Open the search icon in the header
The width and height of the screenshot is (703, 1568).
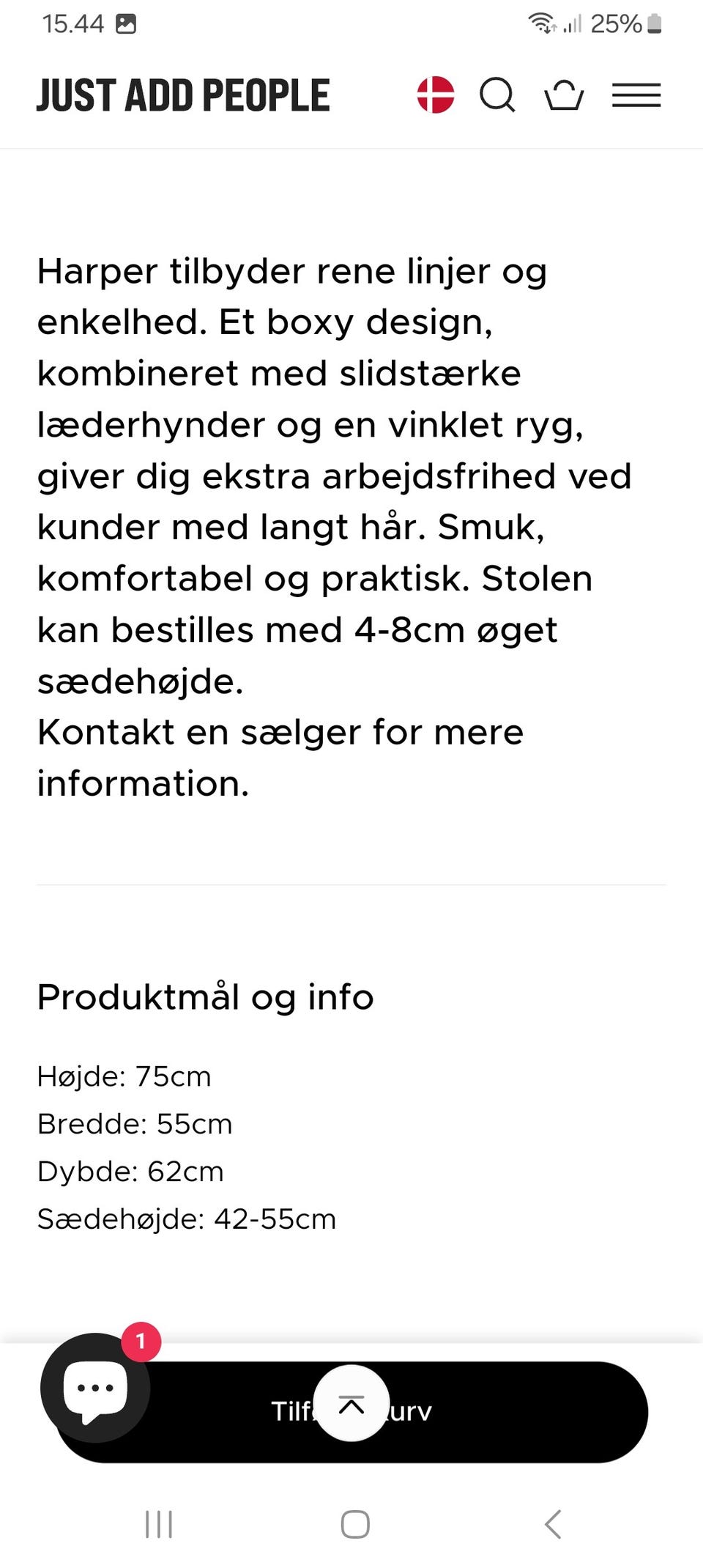498,95
